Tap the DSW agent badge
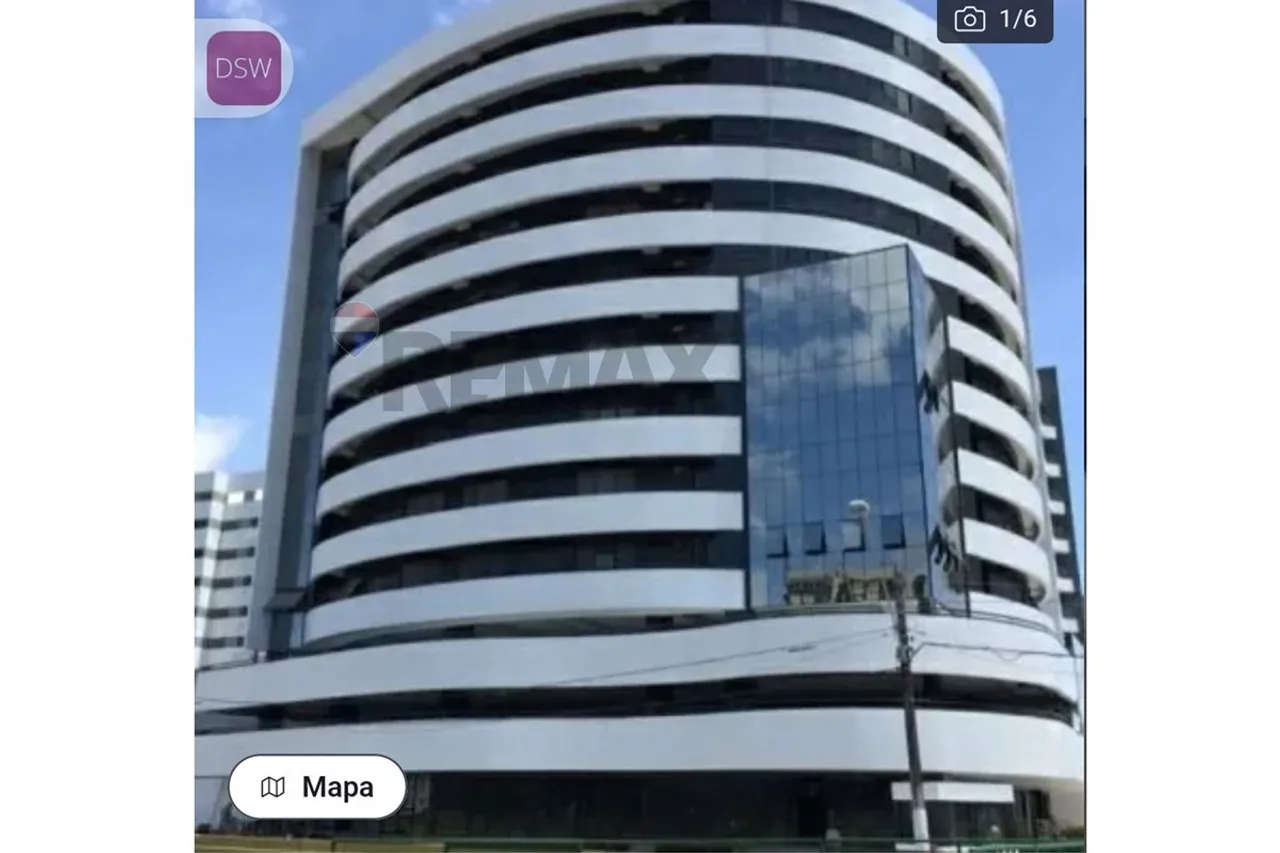1280x853 pixels. click(x=244, y=68)
